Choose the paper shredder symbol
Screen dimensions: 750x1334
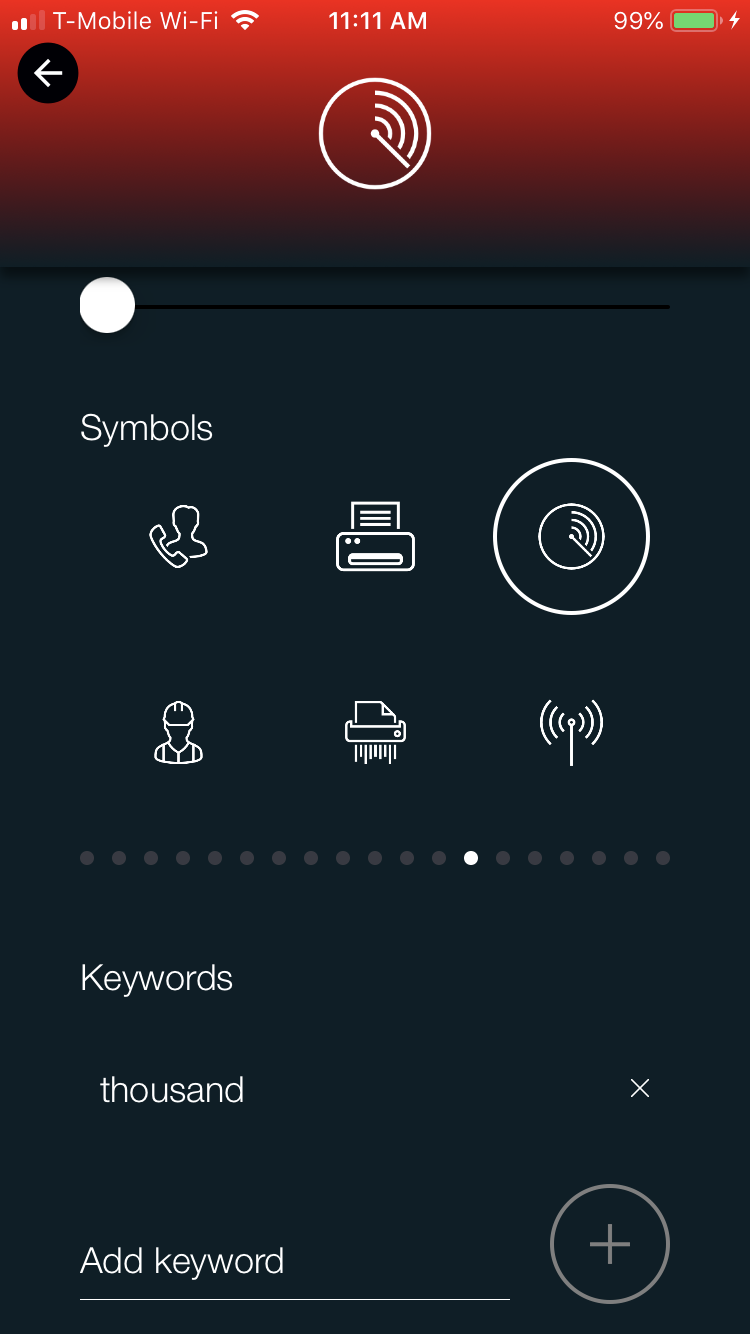(x=375, y=733)
